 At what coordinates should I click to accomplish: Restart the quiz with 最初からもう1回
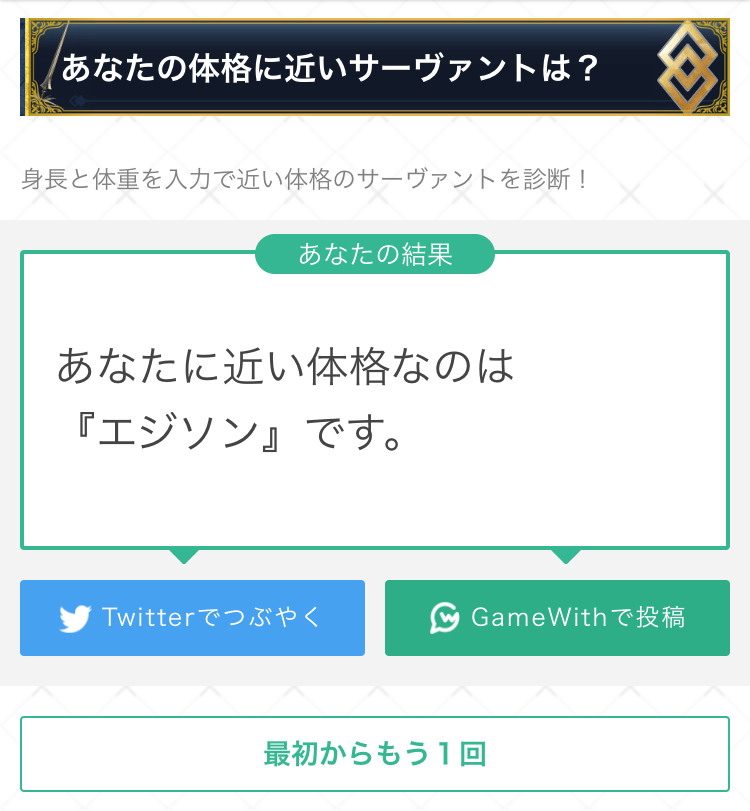pos(375,754)
